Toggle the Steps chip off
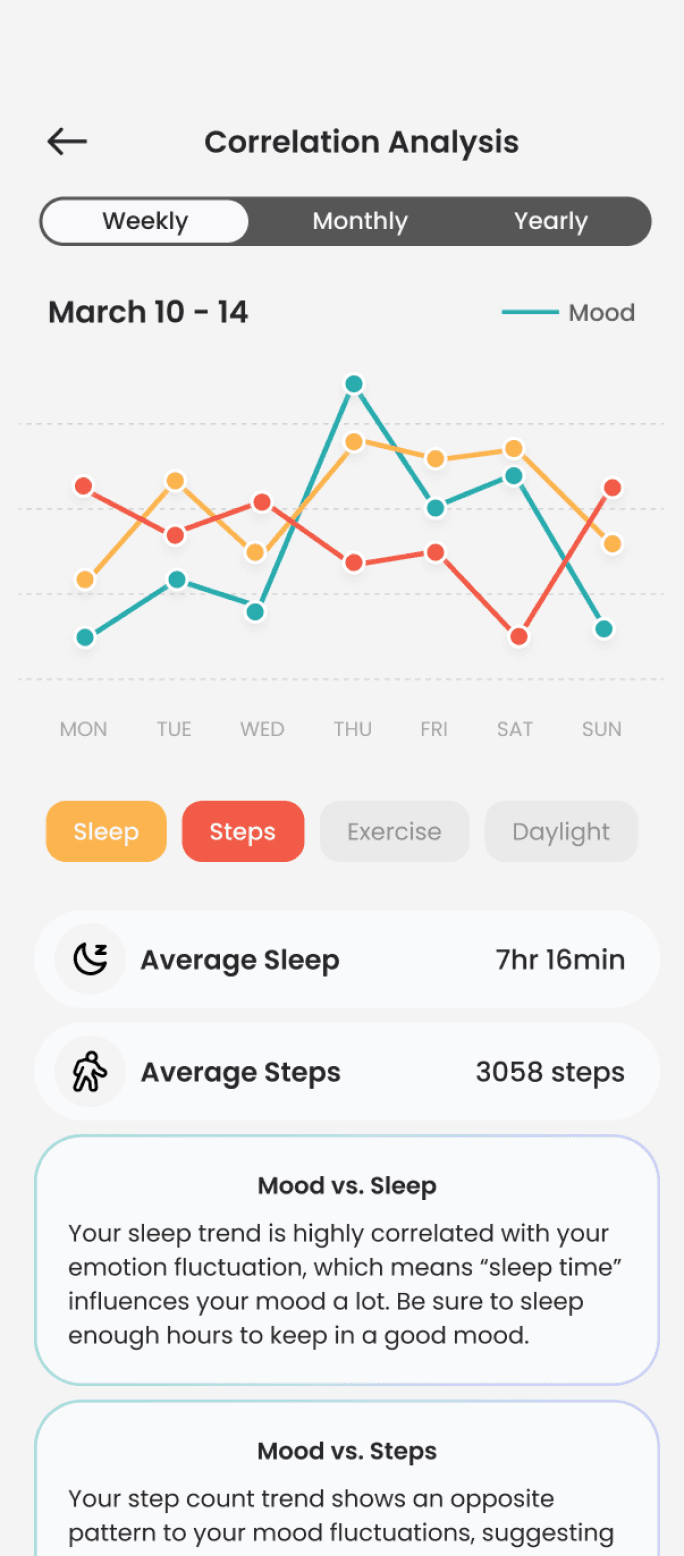This screenshot has height=1556, width=684. click(243, 831)
